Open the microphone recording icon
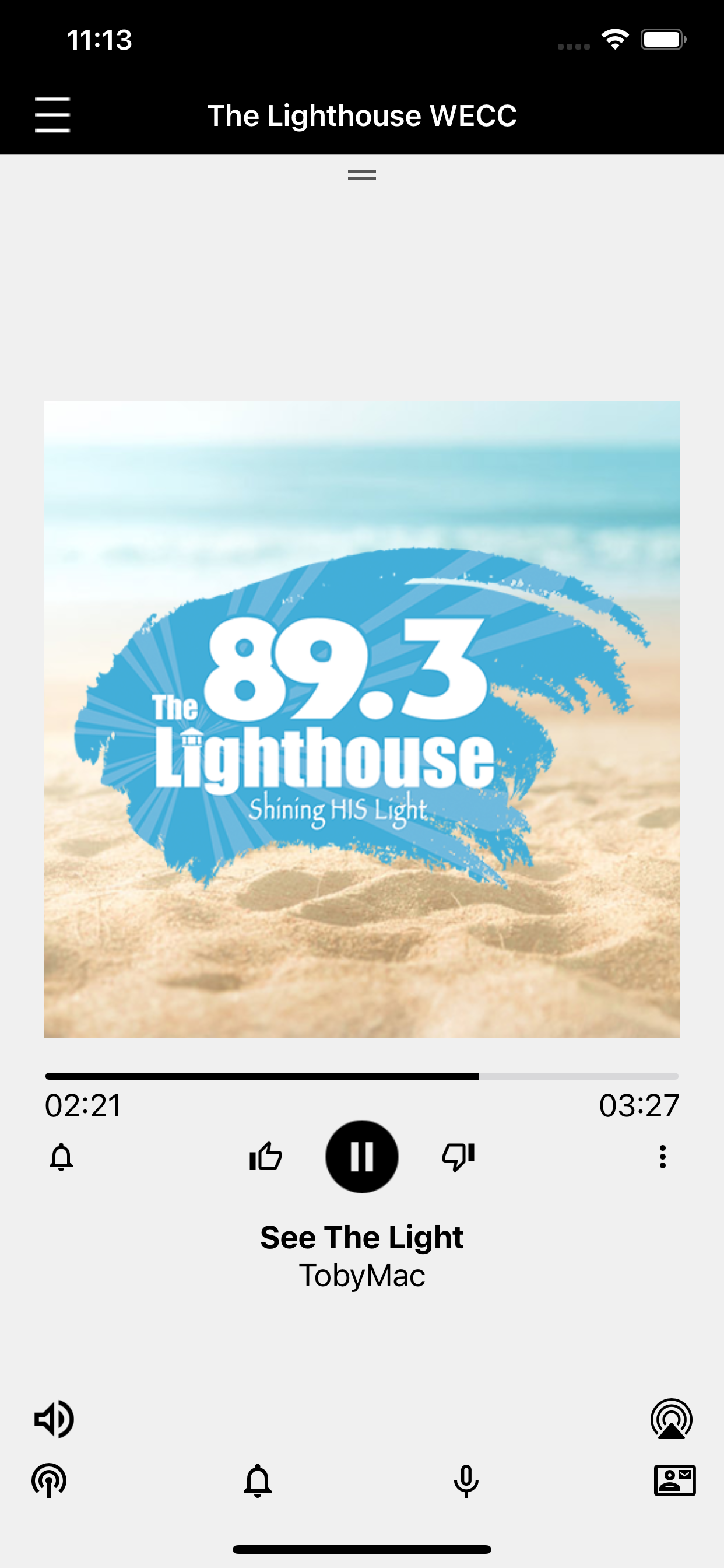Image resolution: width=724 pixels, height=1568 pixels. pyautogui.click(x=466, y=1483)
